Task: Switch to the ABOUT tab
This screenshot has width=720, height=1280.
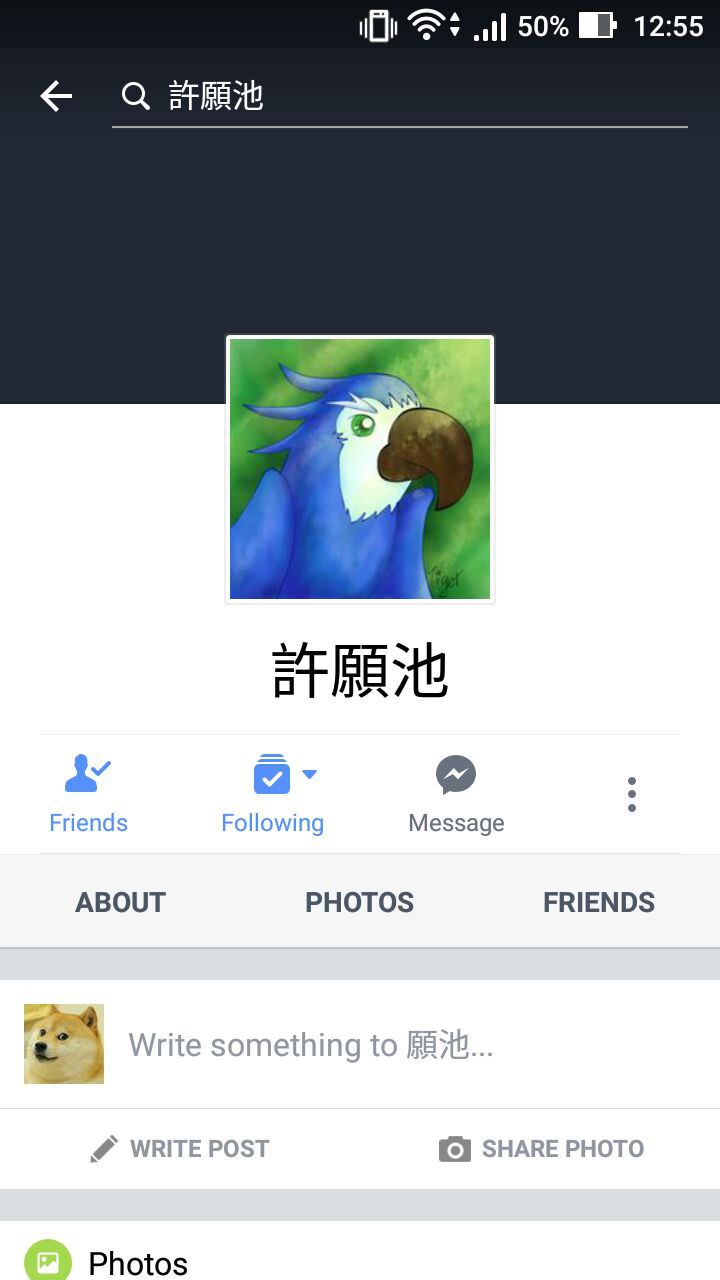Action: 120,902
